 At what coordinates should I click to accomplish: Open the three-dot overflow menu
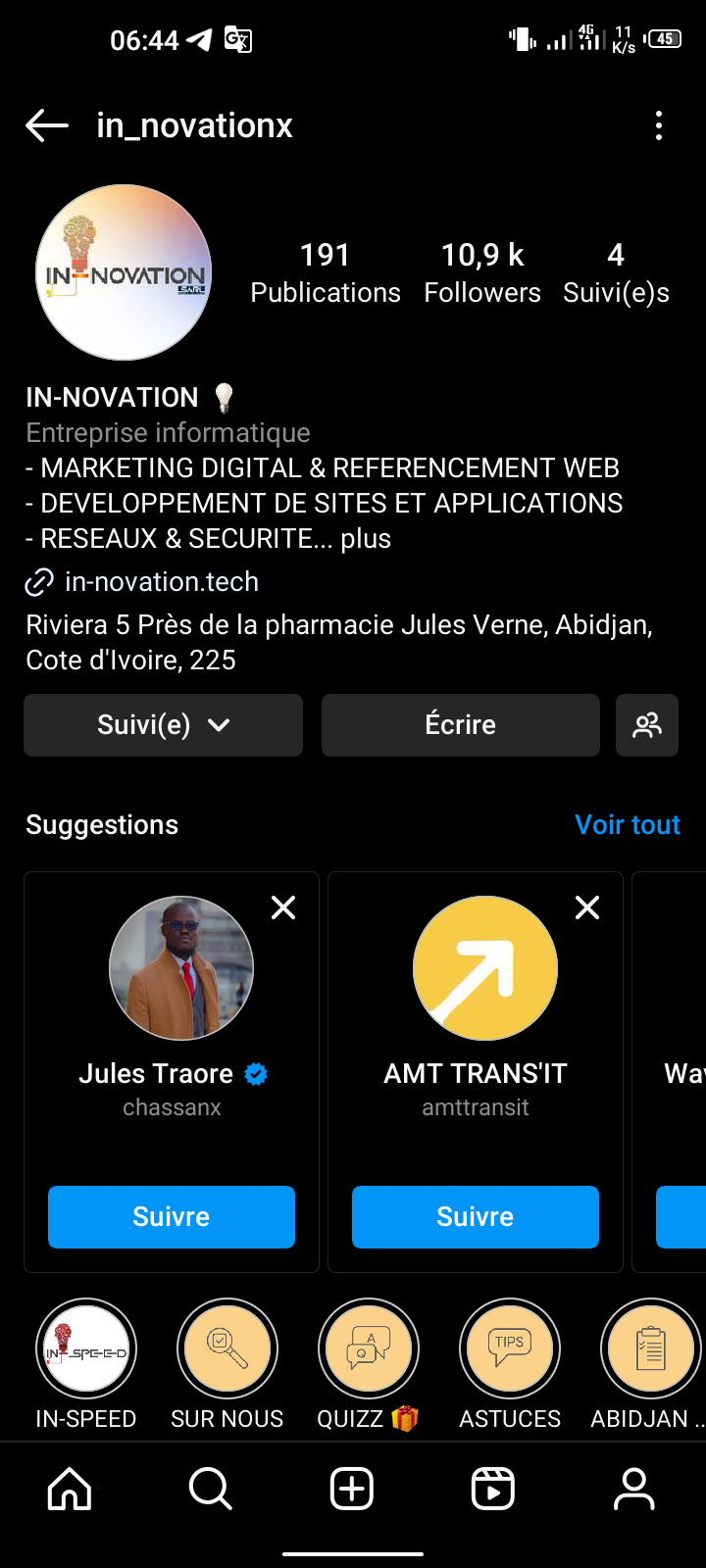[x=659, y=125]
